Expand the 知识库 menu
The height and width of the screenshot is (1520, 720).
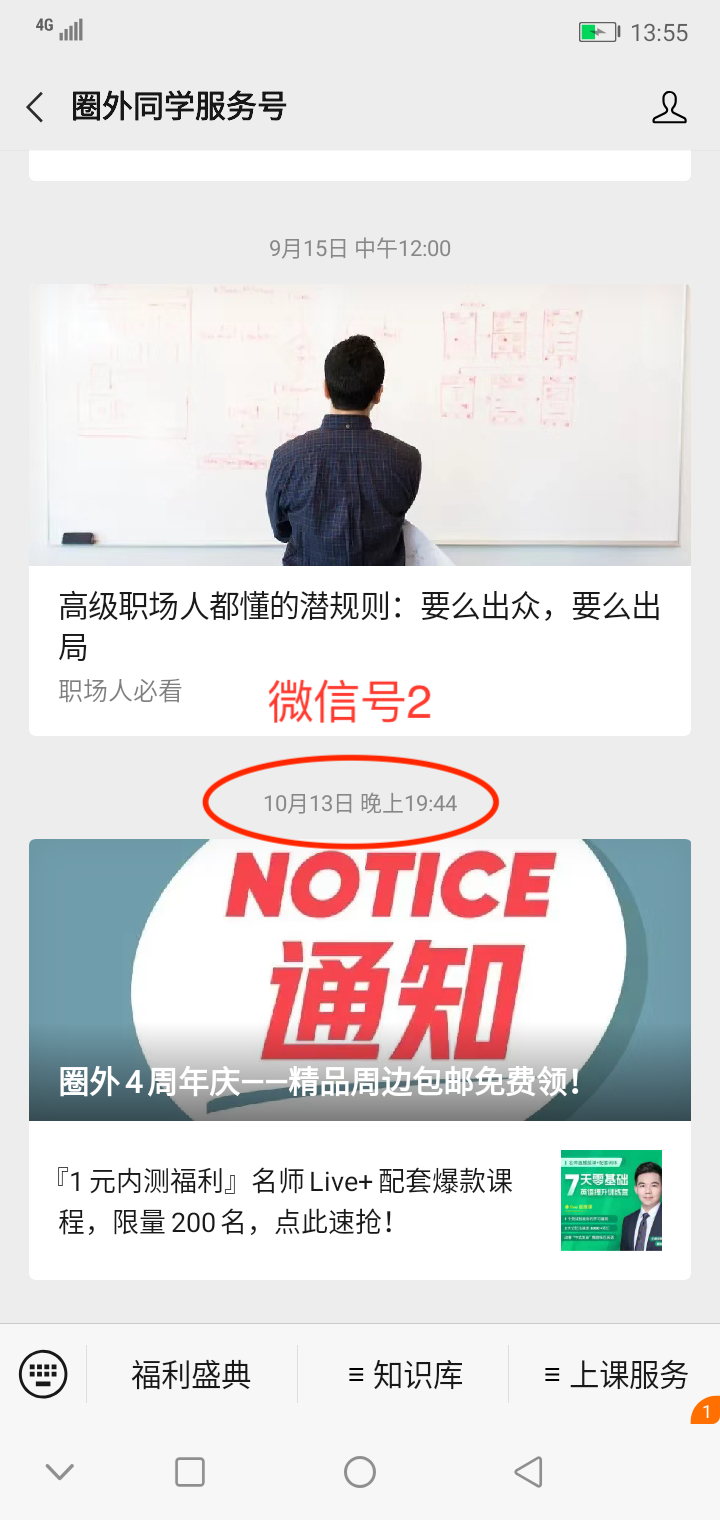click(405, 1375)
